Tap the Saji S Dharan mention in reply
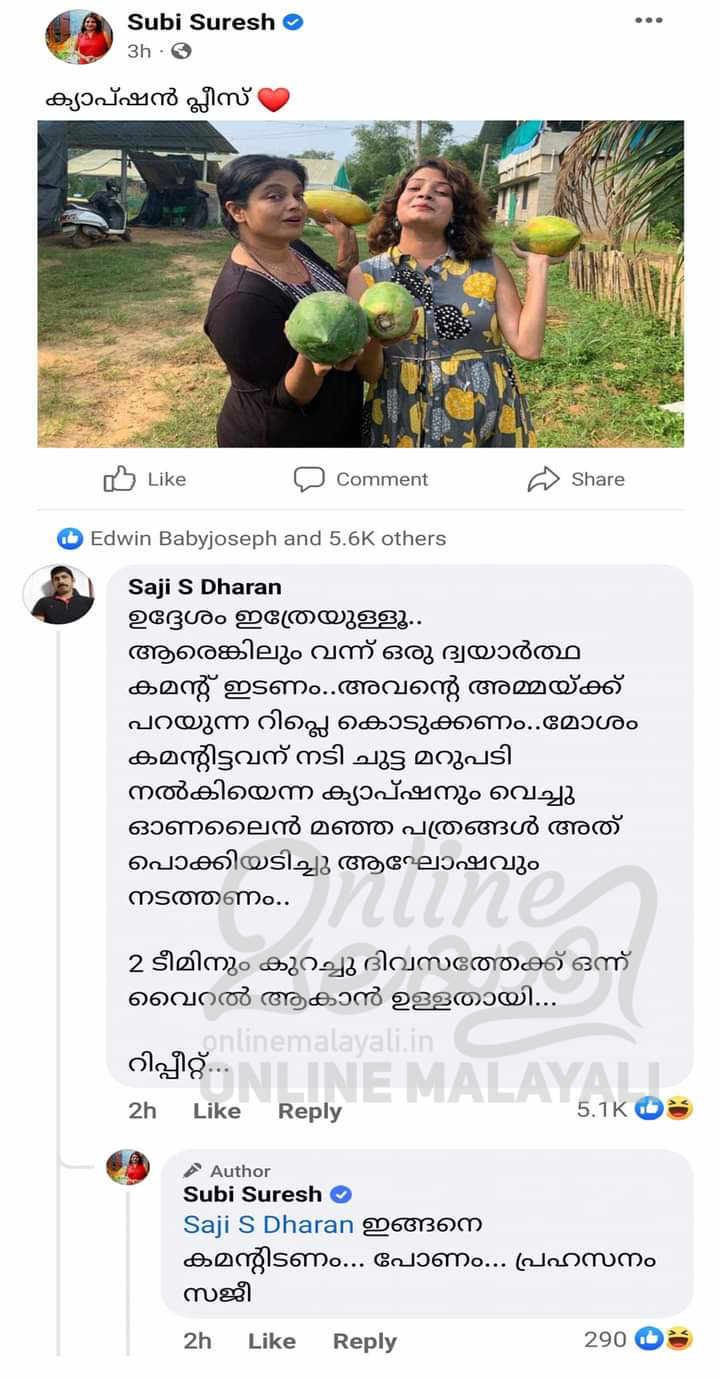 268,1225
